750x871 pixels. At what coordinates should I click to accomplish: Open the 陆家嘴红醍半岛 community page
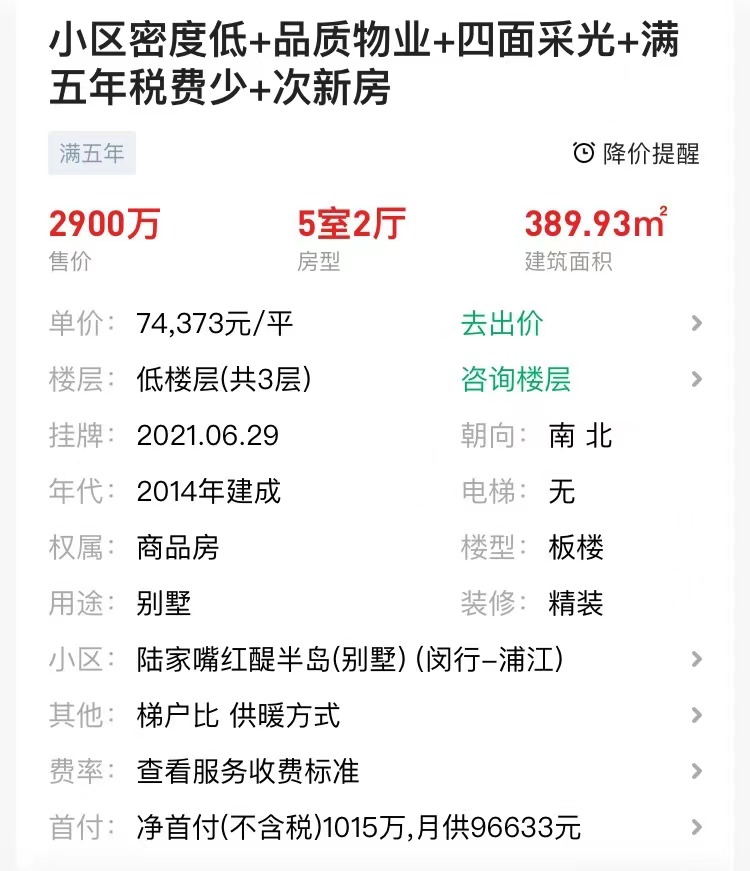(x=350, y=660)
